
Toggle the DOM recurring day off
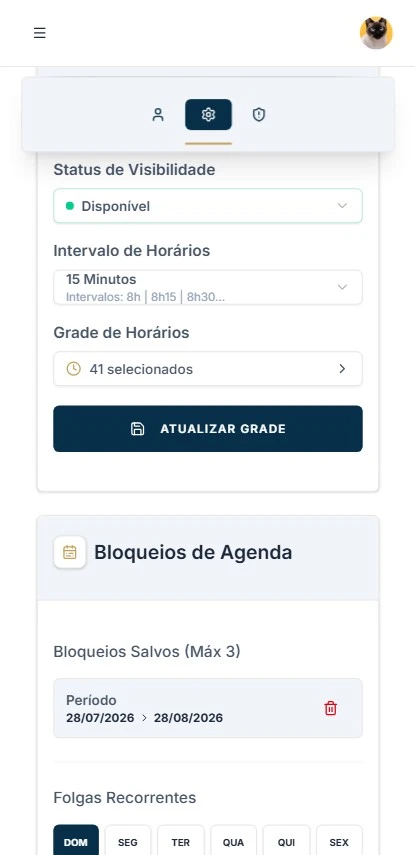[x=76, y=842]
